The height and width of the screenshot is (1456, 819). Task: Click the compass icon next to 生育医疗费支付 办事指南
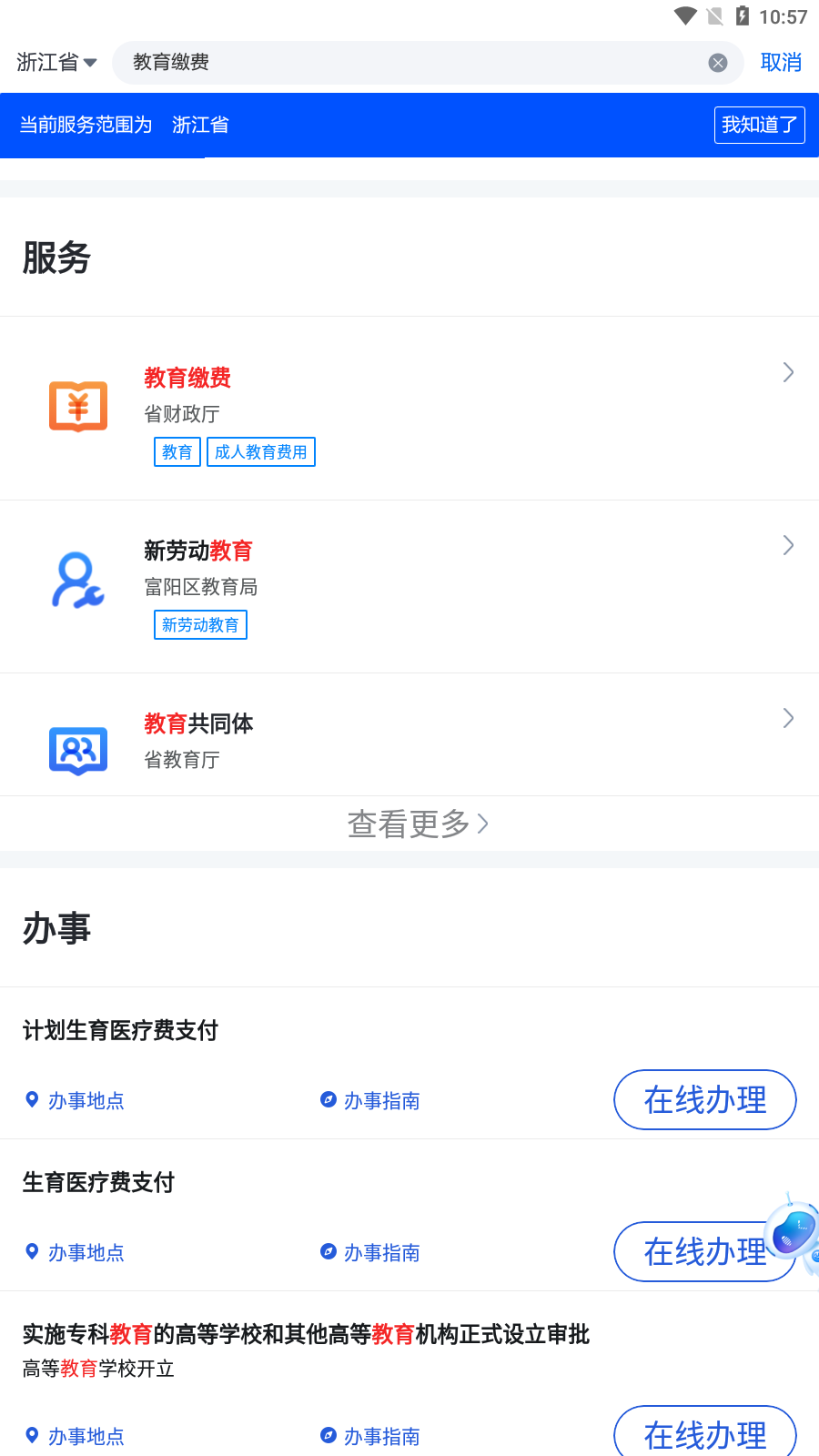tap(327, 1252)
